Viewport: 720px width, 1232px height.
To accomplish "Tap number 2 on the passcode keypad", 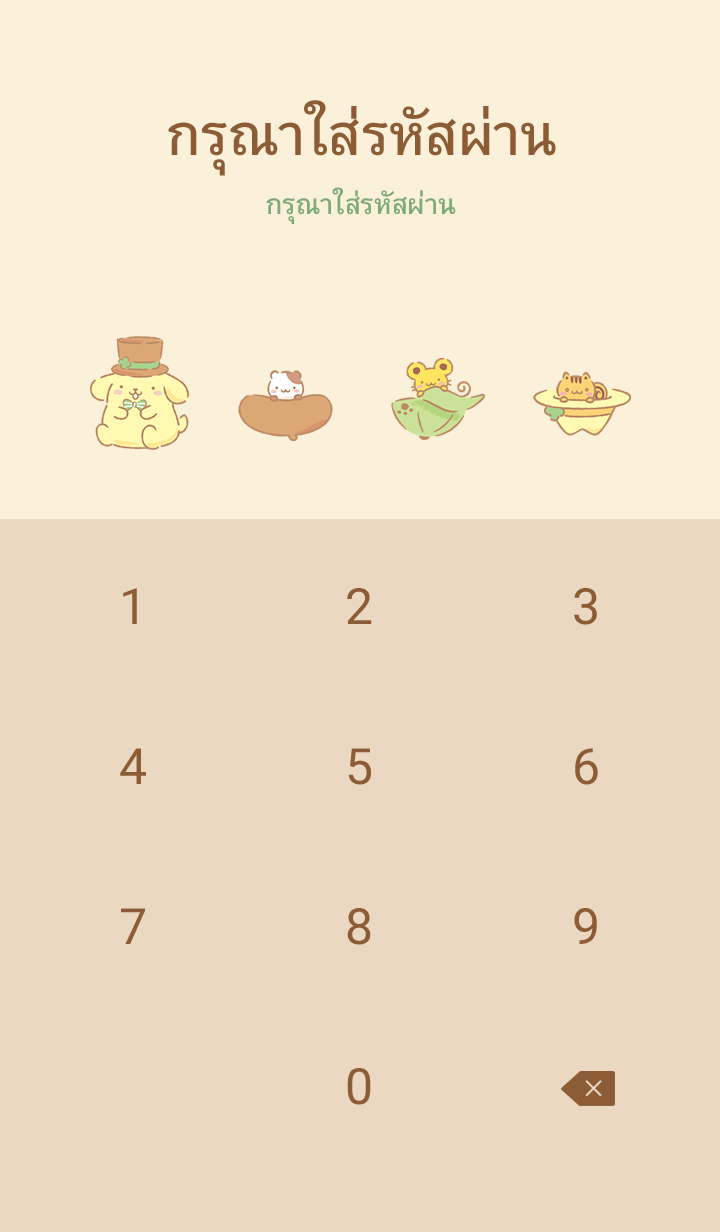I will (x=359, y=608).
